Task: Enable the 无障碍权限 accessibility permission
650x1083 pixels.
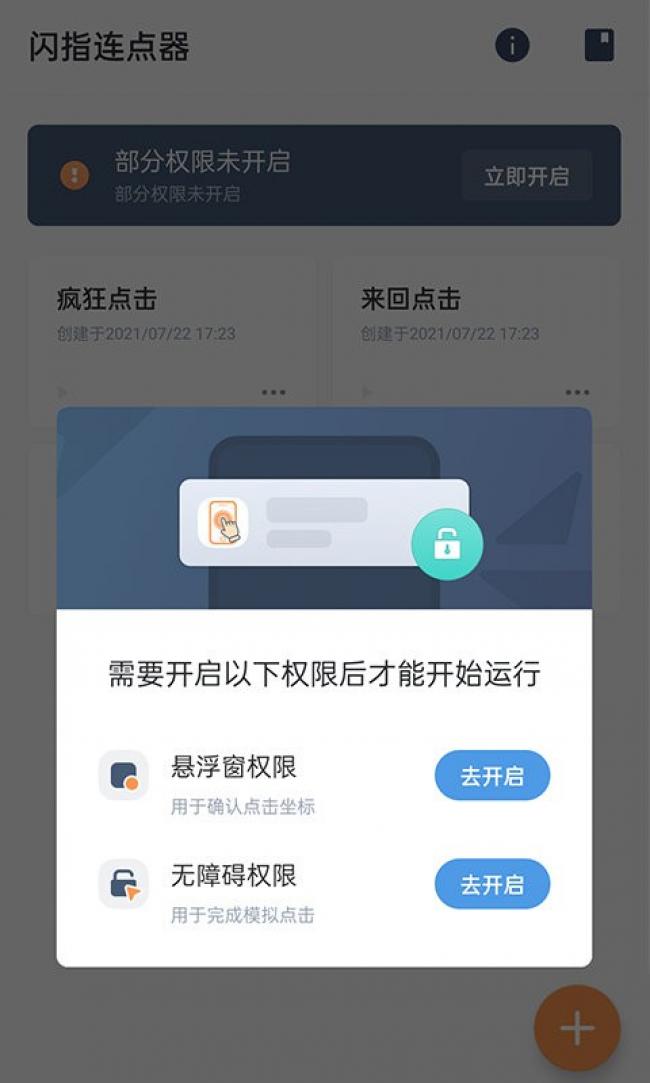Action: tap(492, 884)
